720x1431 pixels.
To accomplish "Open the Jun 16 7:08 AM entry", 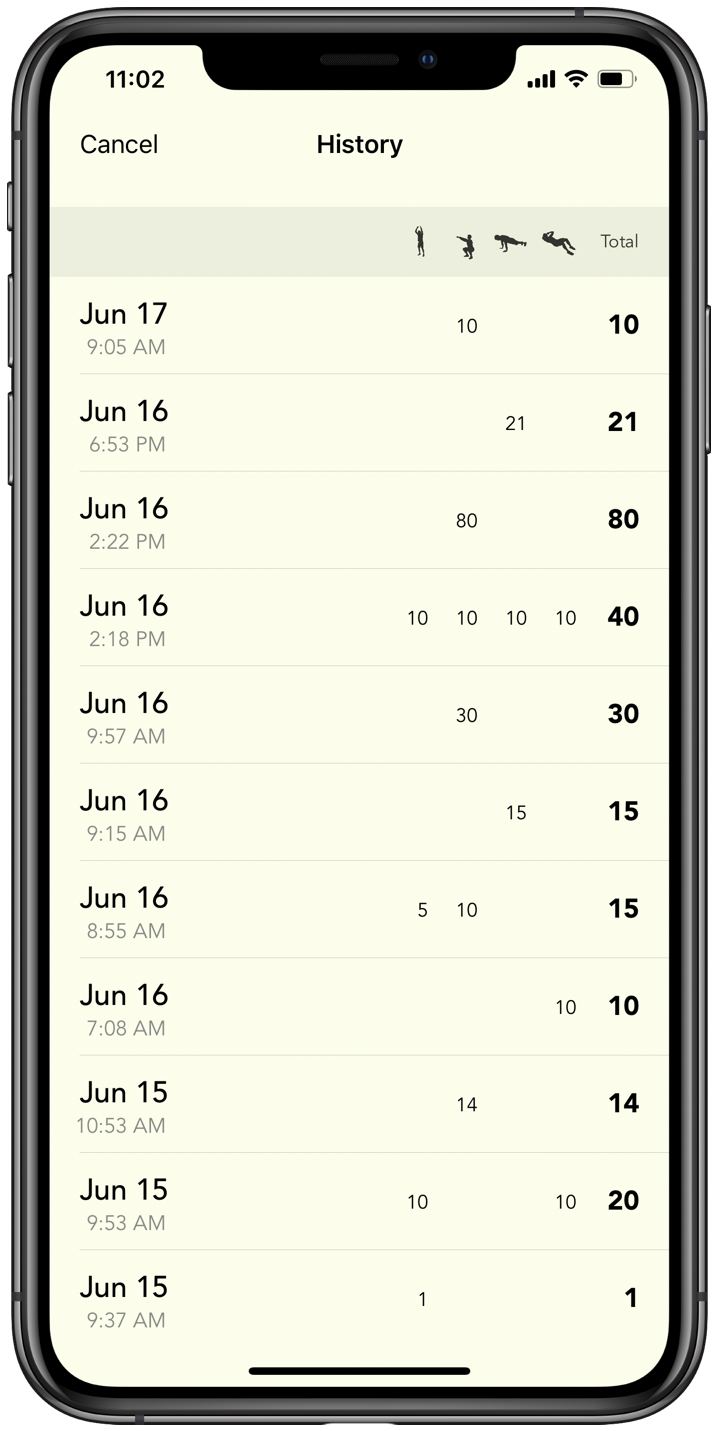I will tap(359, 1007).
